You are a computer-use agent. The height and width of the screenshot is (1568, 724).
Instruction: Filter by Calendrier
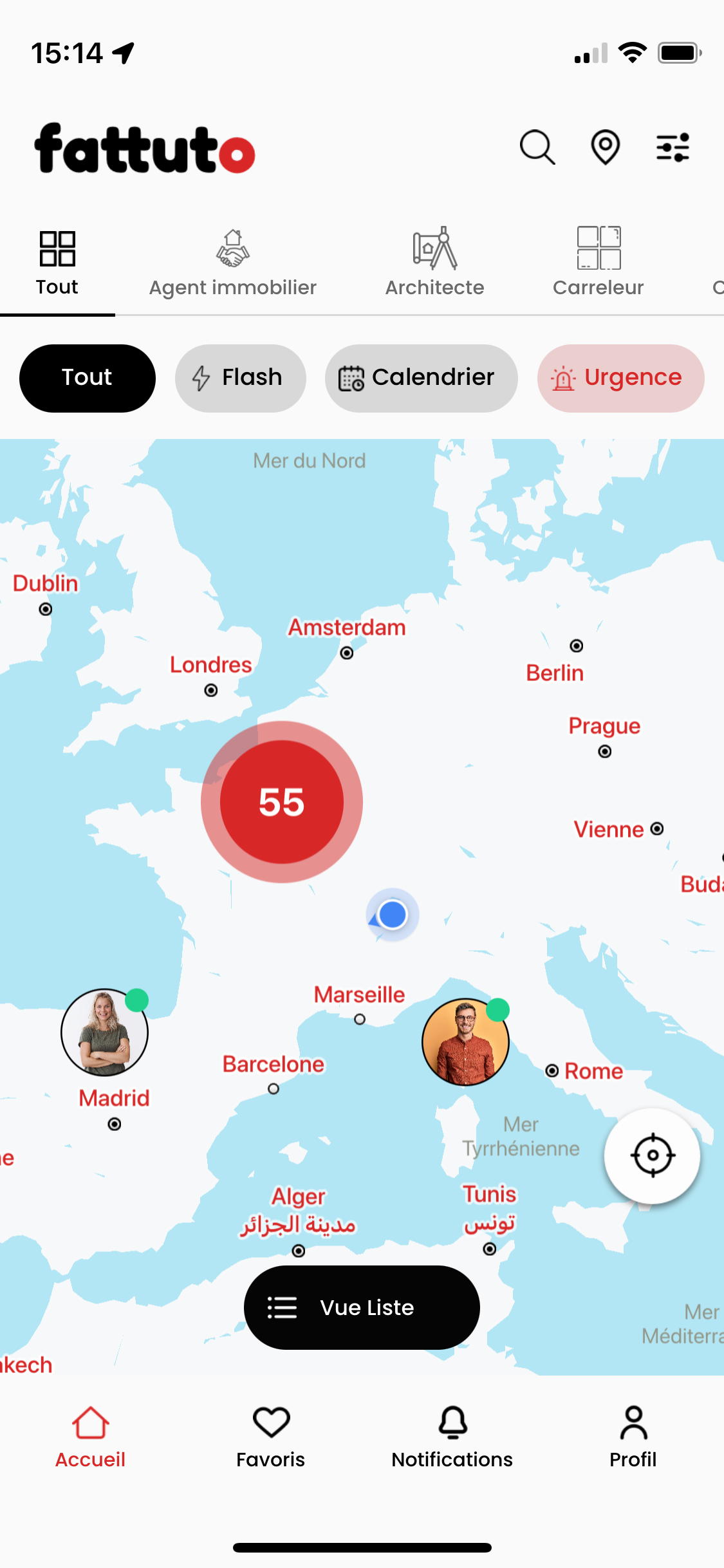pyautogui.click(x=421, y=378)
